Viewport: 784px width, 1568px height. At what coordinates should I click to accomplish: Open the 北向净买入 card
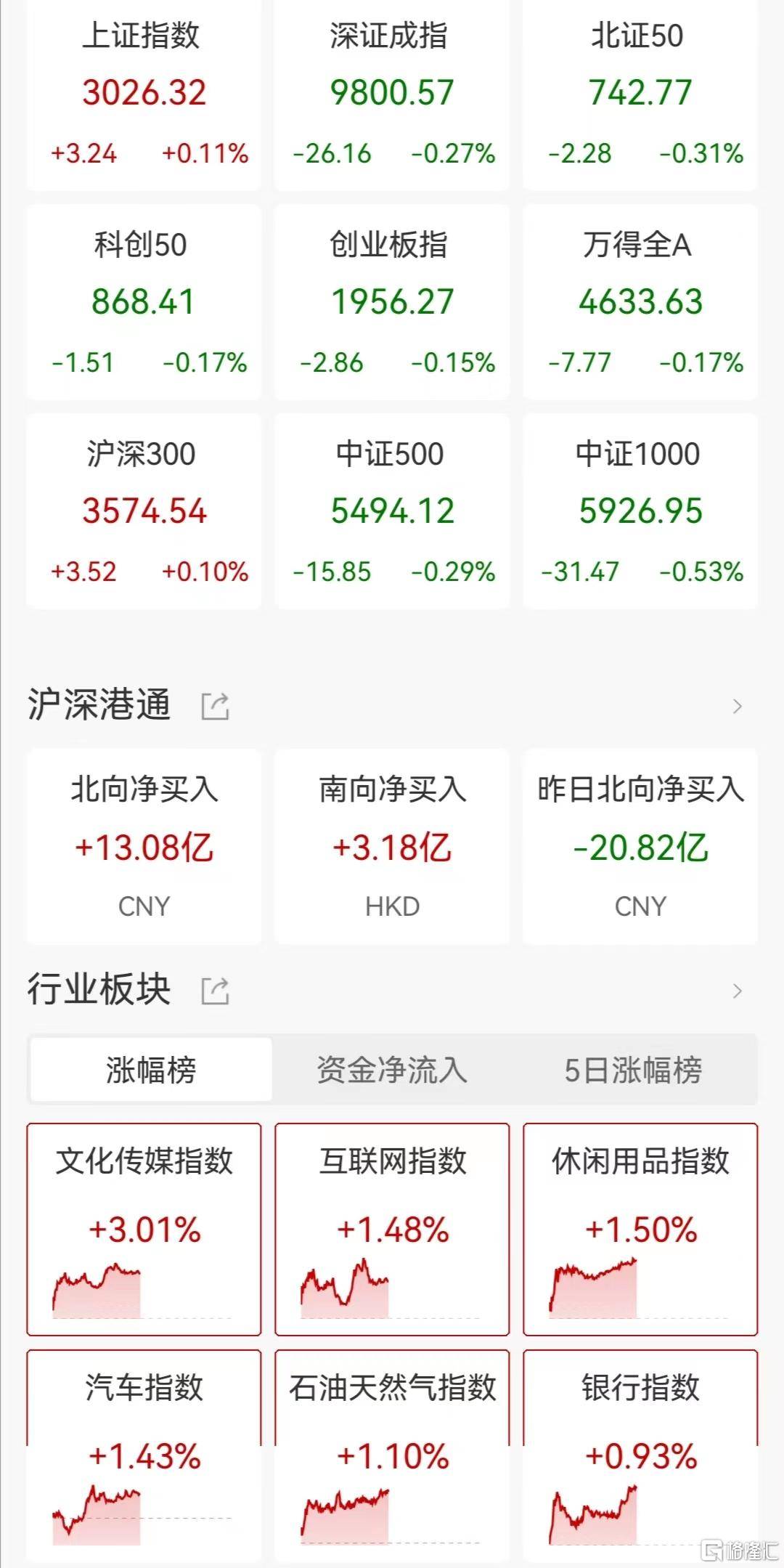[x=144, y=847]
